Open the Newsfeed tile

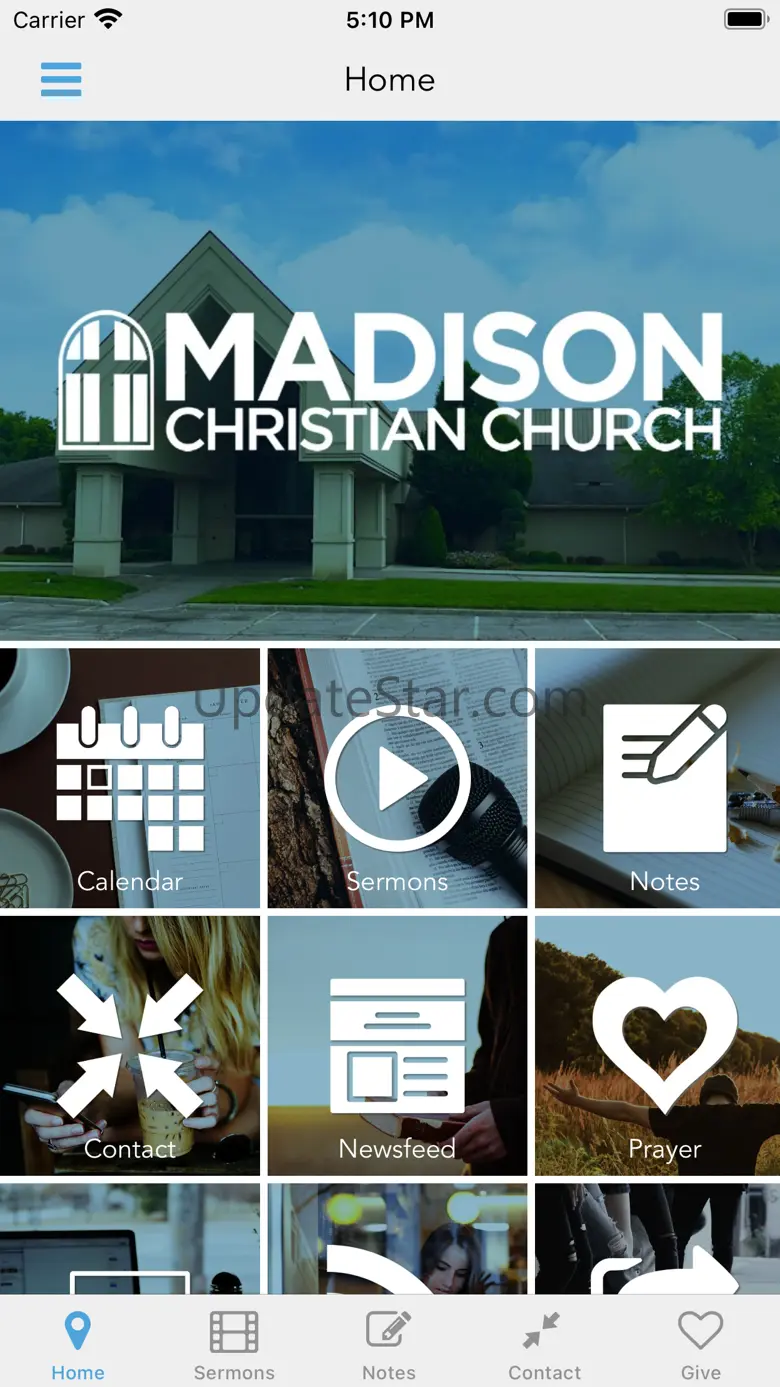(397, 1046)
